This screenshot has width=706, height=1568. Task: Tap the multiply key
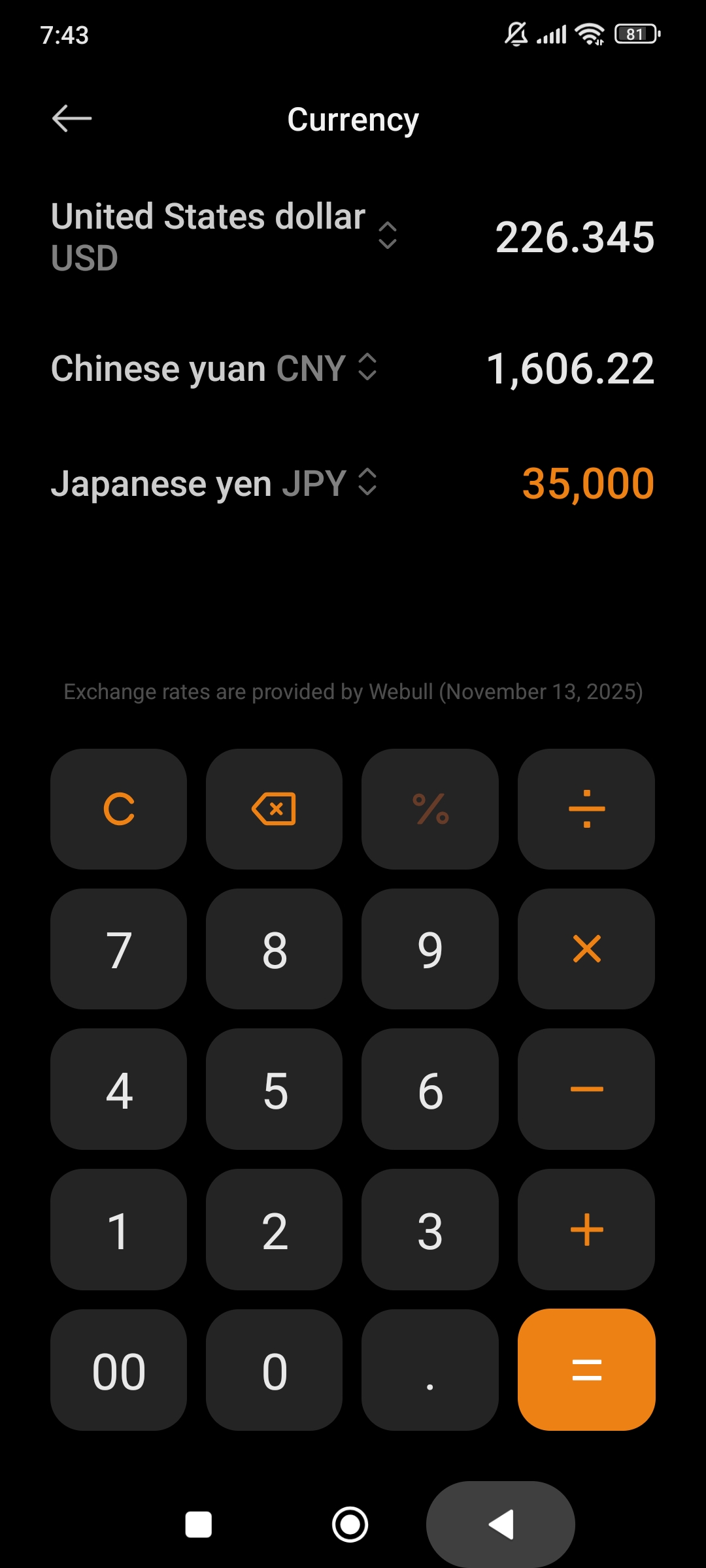[586, 949]
